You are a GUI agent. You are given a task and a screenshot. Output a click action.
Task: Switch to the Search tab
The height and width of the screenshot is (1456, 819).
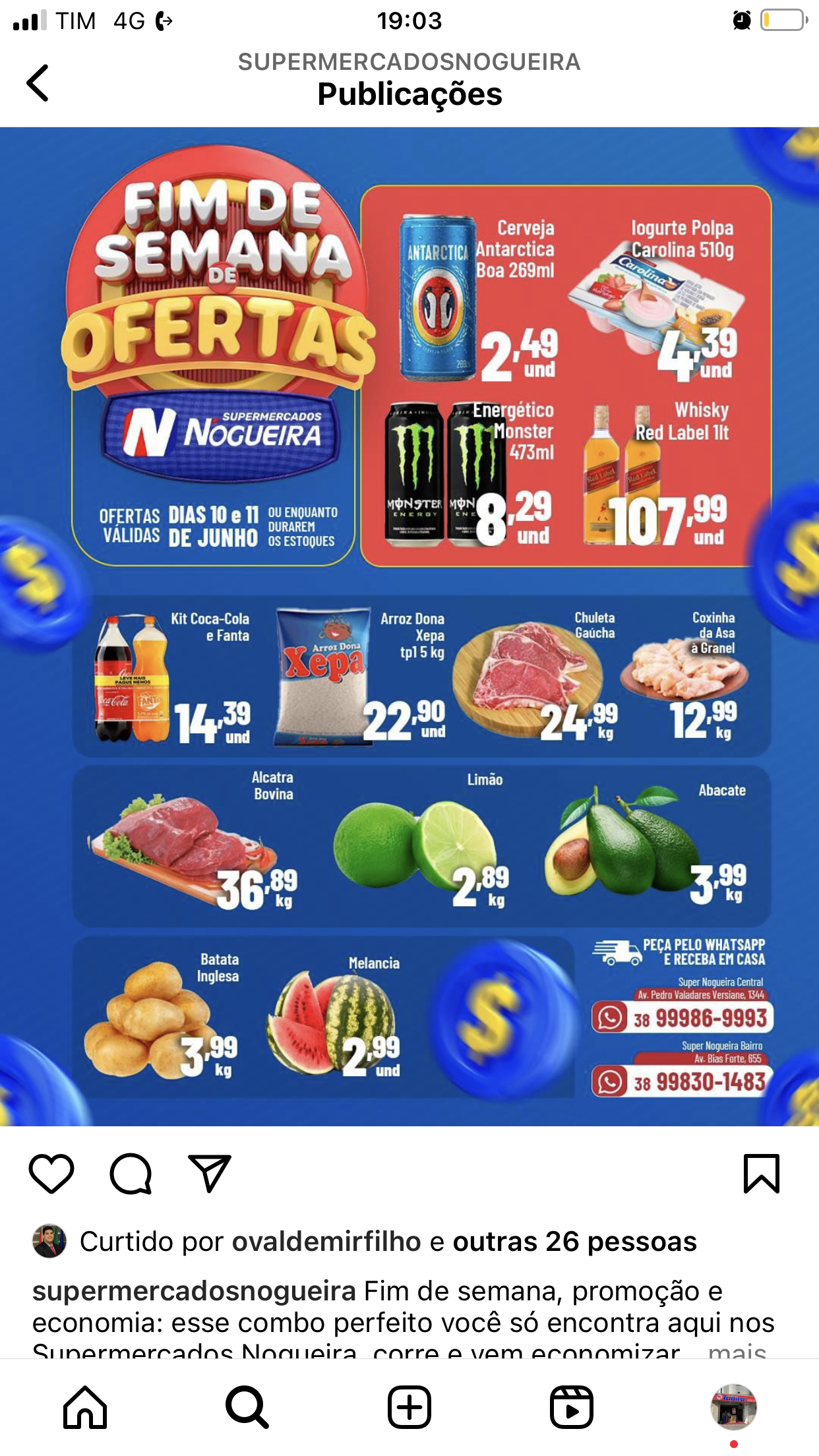tap(247, 1407)
